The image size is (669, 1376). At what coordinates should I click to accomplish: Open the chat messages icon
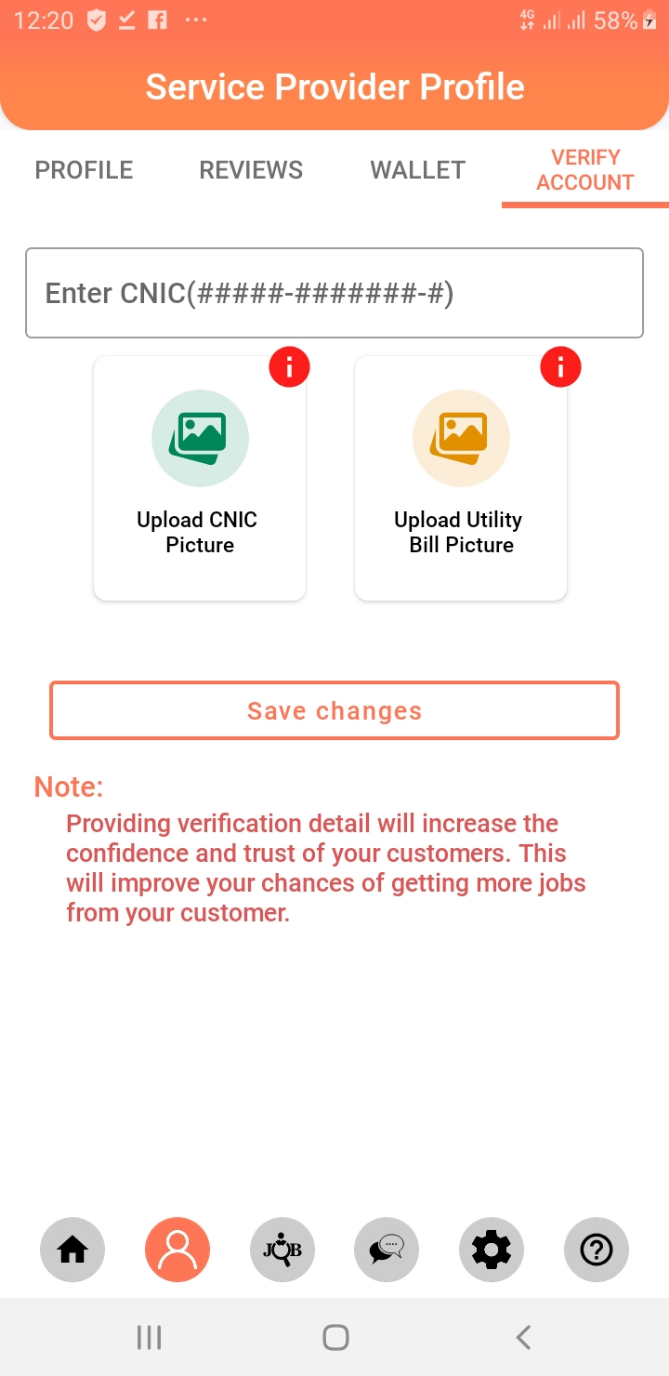click(387, 1250)
